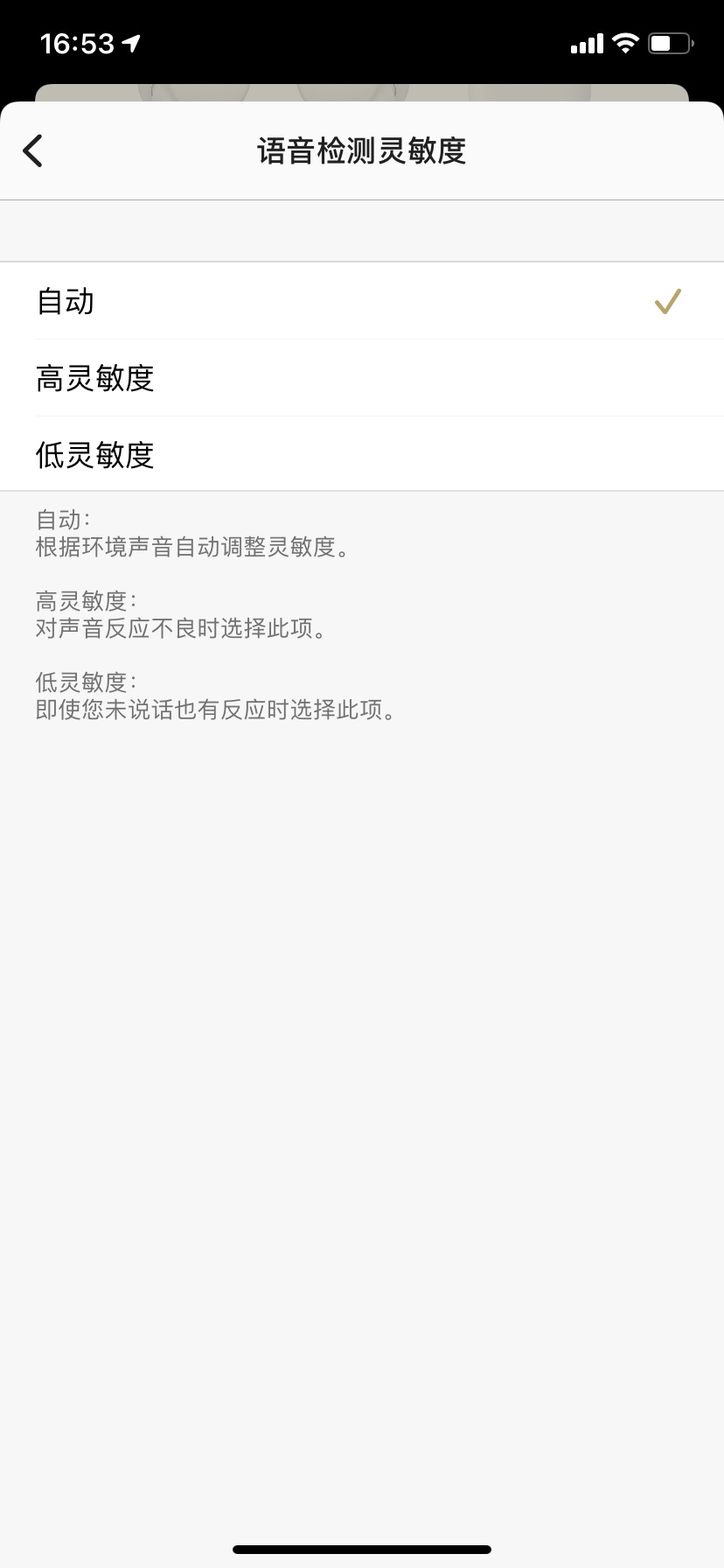Tap the 高灵敏度 row in the list
Screen dimensions: 724x1568
pos(362,378)
